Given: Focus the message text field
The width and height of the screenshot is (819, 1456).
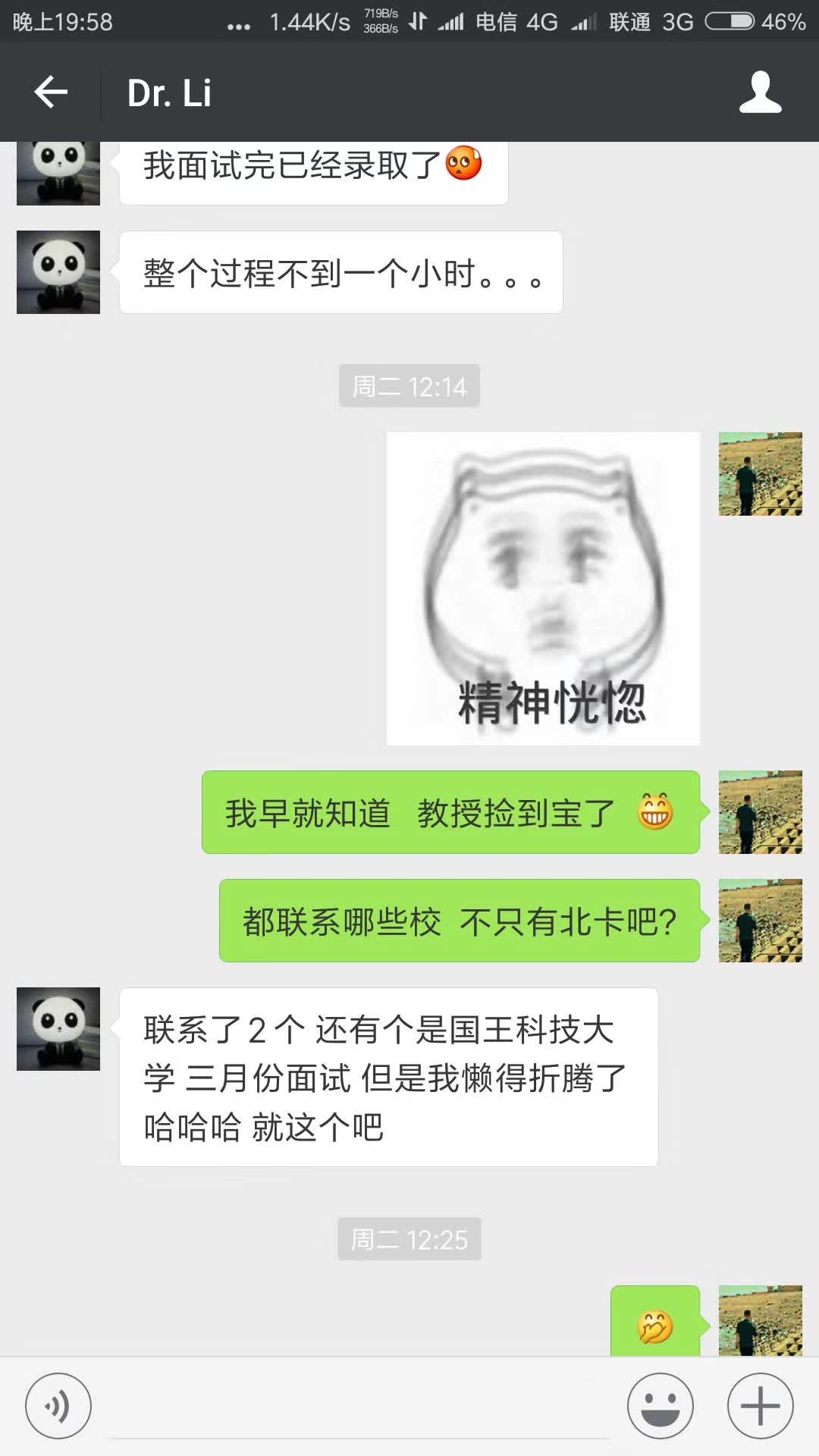Looking at the screenshot, I should [360, 1407].
